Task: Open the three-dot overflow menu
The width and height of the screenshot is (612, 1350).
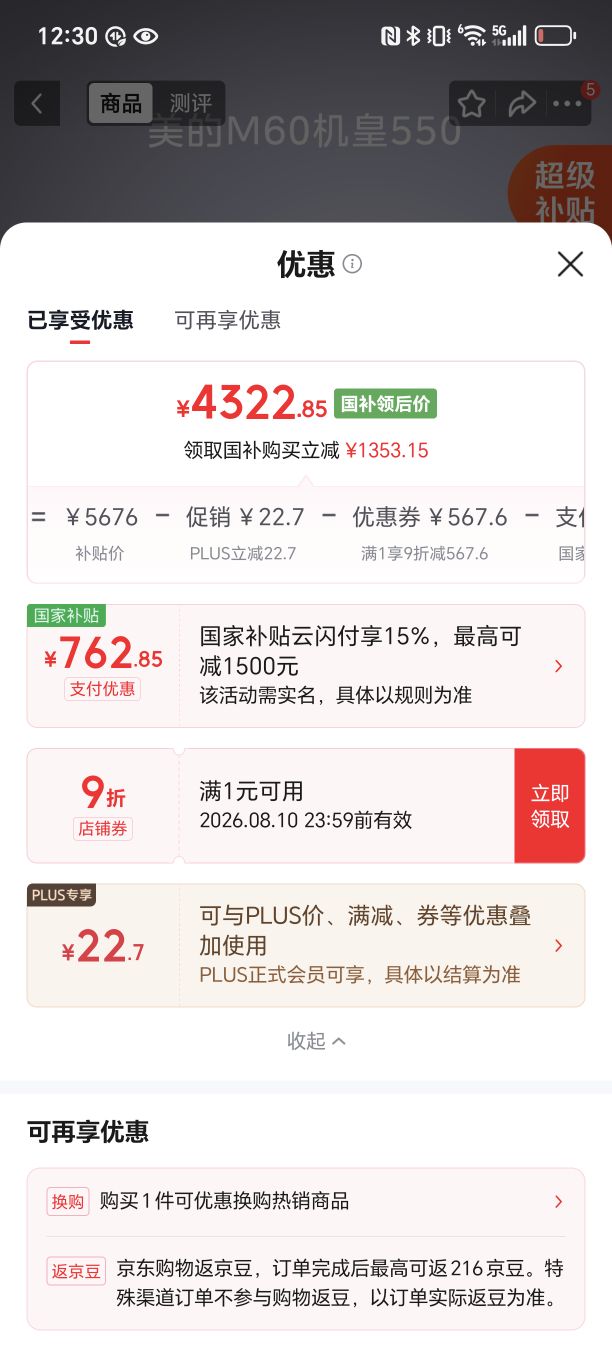Action: 567,103
